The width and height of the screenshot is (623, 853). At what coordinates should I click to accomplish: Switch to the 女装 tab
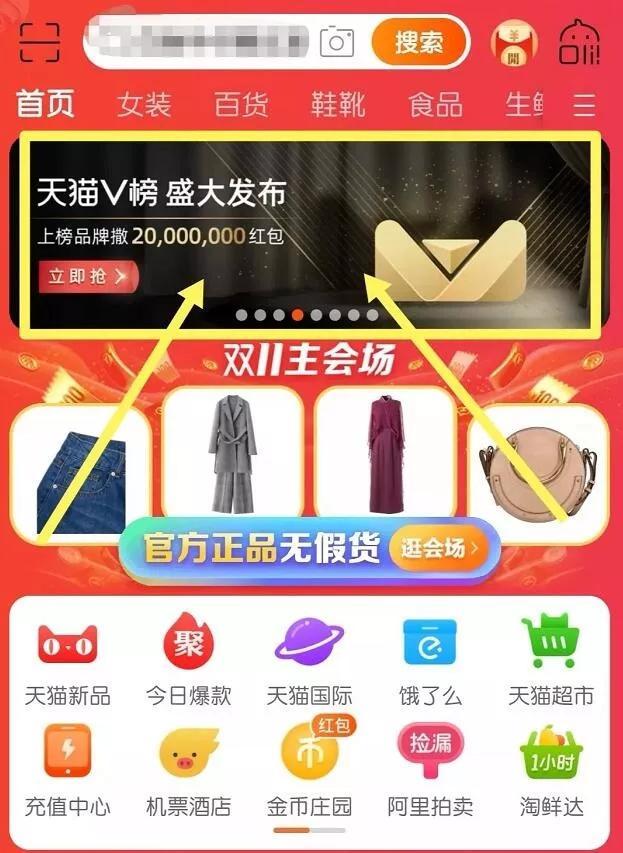click(144, 105)
